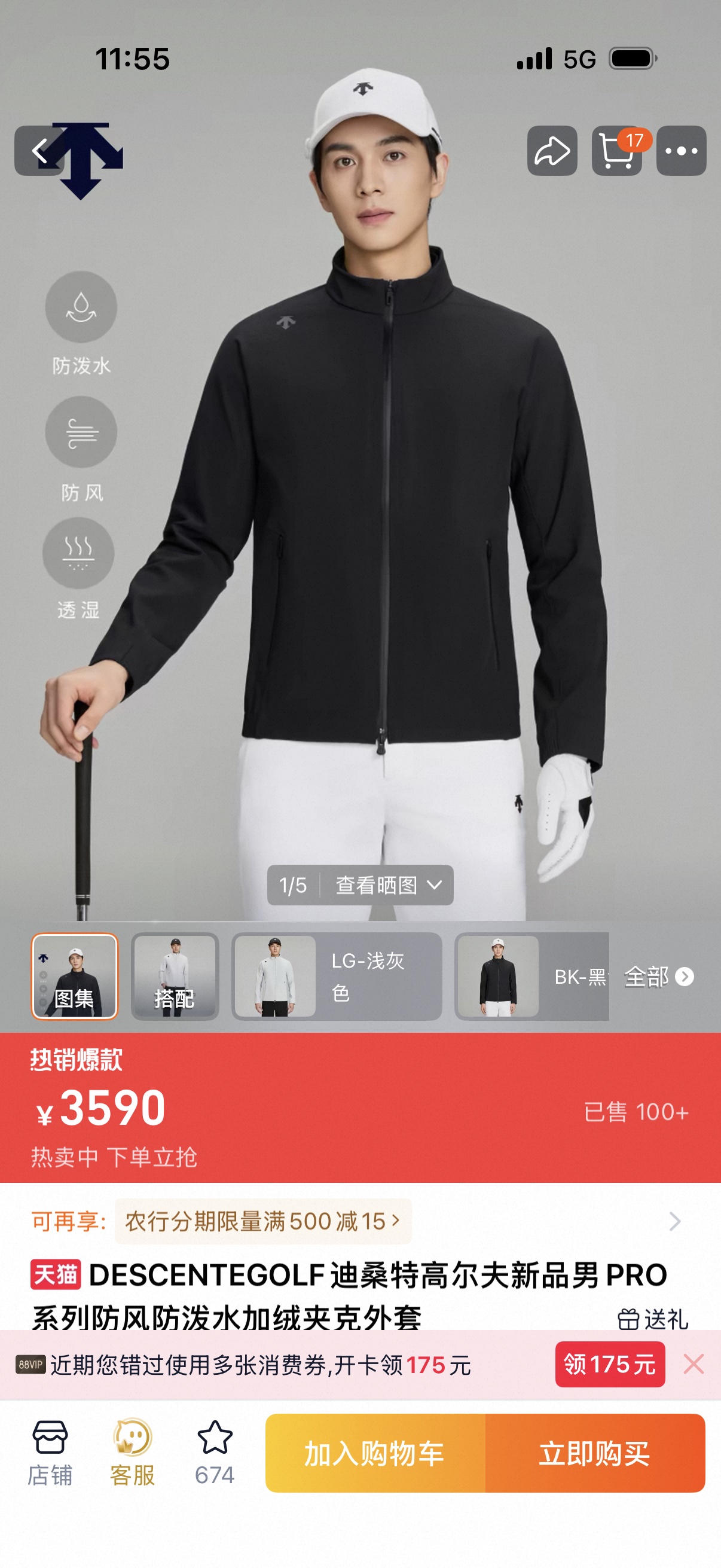
Task: Go back using the top-left arrow
Action: pyautogui.click(x=39, y=150)
